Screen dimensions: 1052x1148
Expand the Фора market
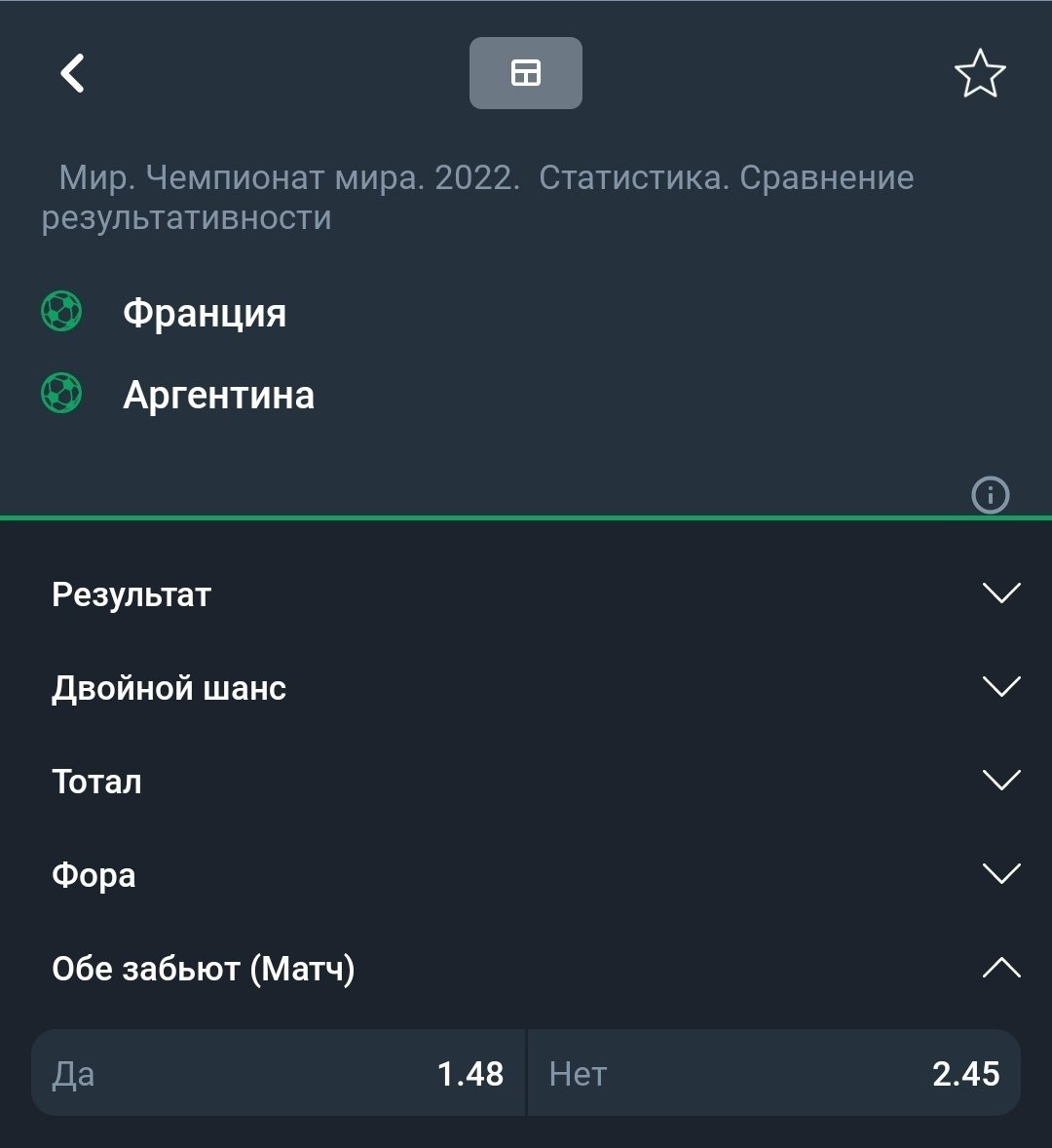(526, 875)
